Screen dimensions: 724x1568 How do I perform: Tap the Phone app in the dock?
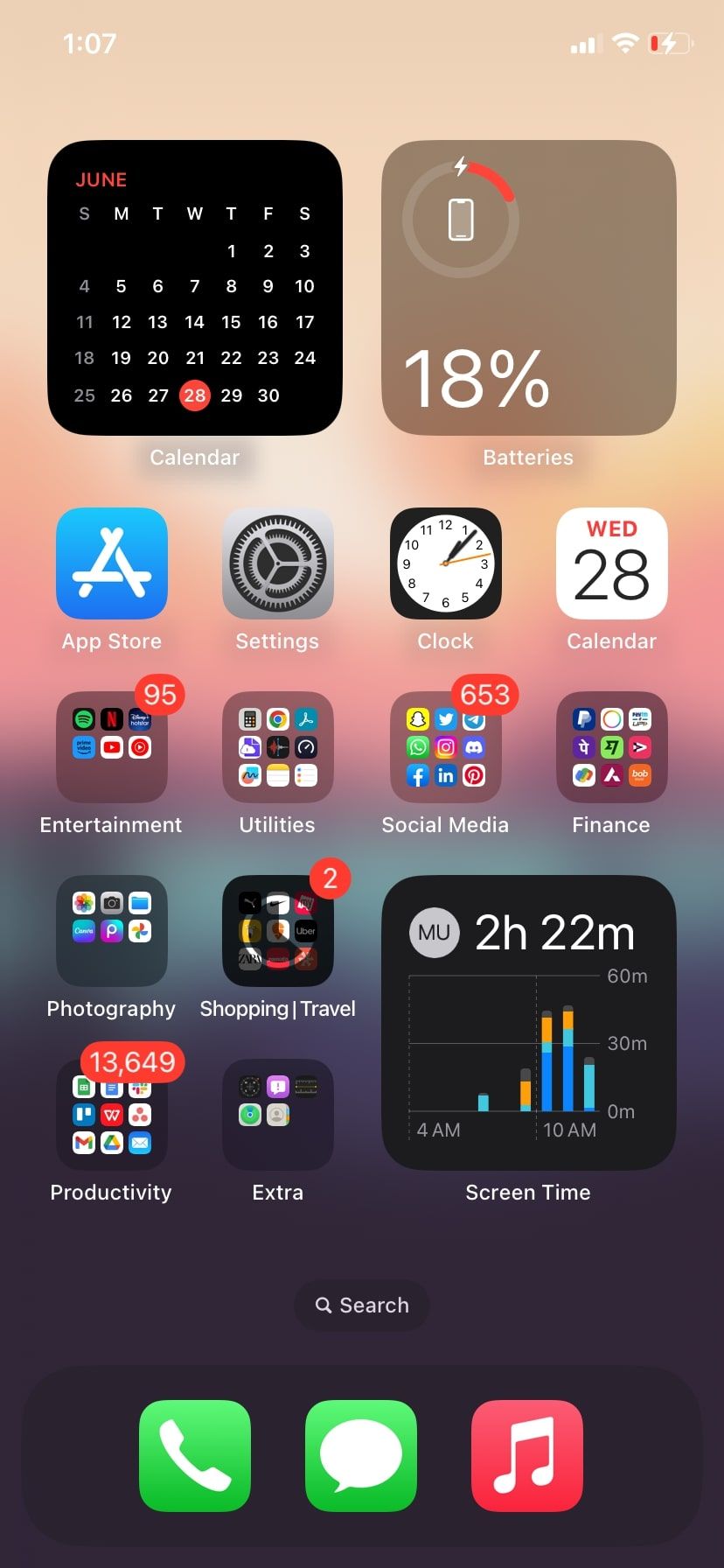tap(194, 1455)
